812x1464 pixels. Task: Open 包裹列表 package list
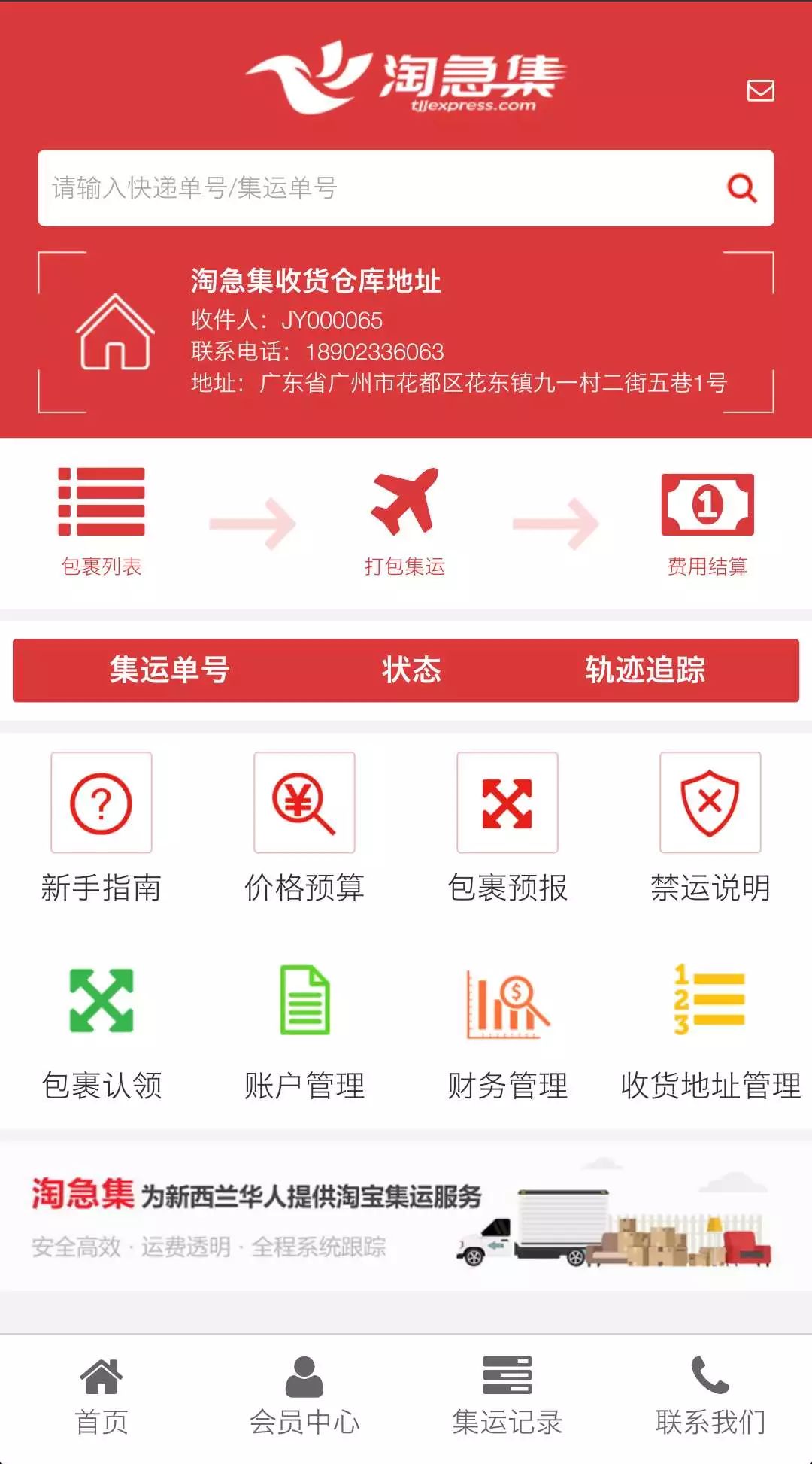pyautogui.click(x=101, y=521)
